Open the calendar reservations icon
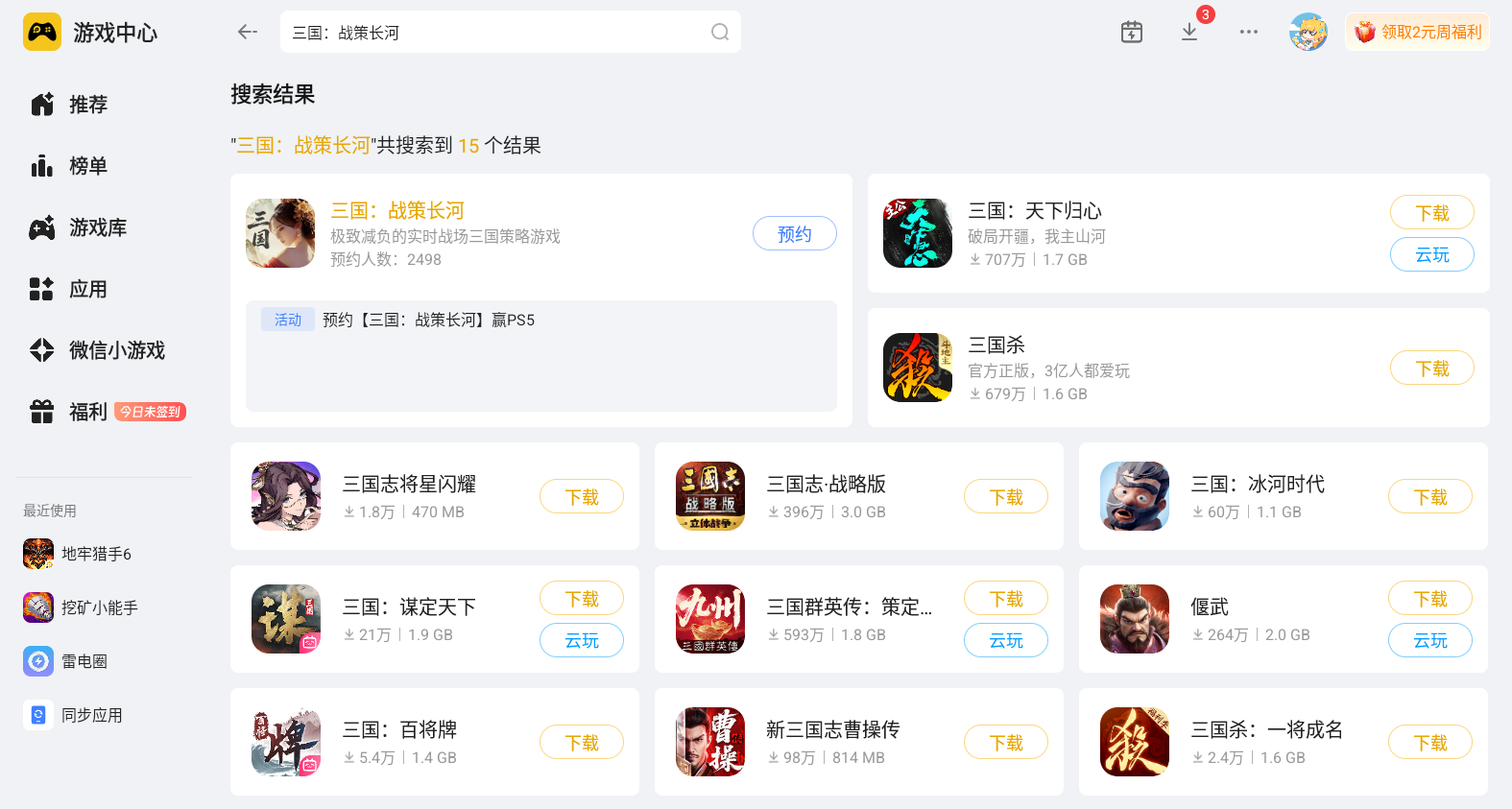This screenshot has width=1512, height=809. point(1132,32)
